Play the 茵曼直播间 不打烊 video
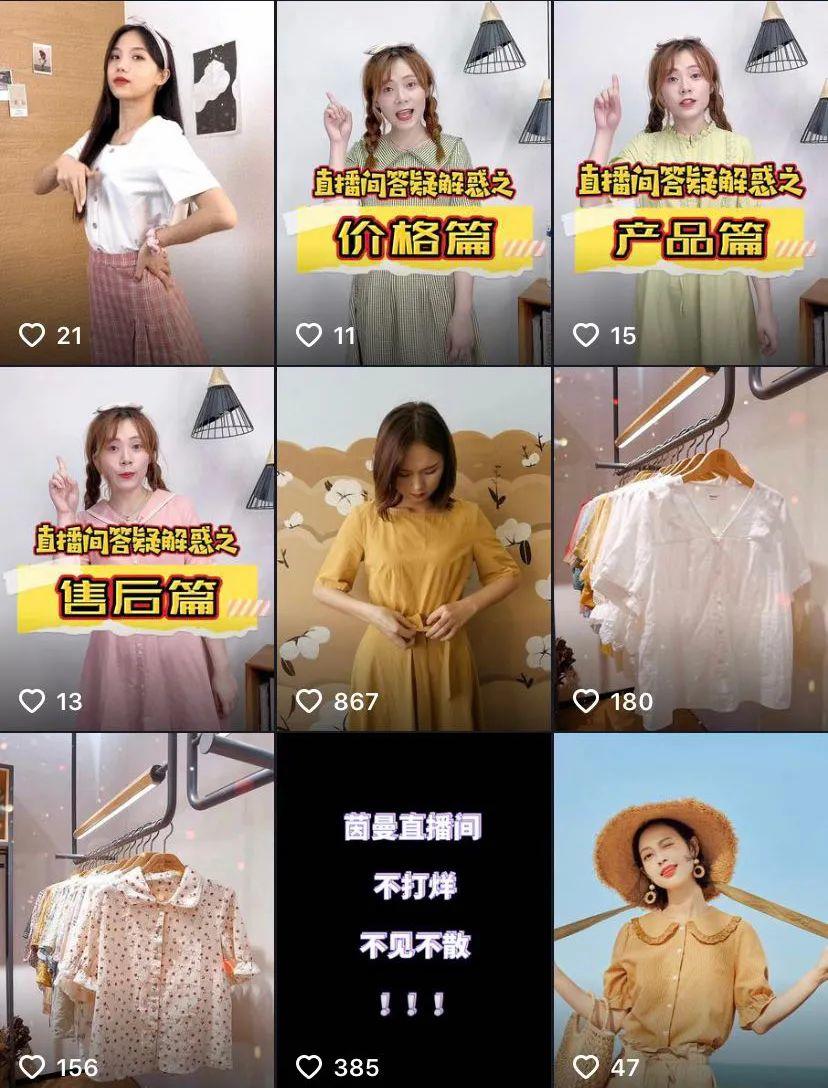Image resolution: width=828 pixels, height=1088 pixels. [x=413, y=910]
